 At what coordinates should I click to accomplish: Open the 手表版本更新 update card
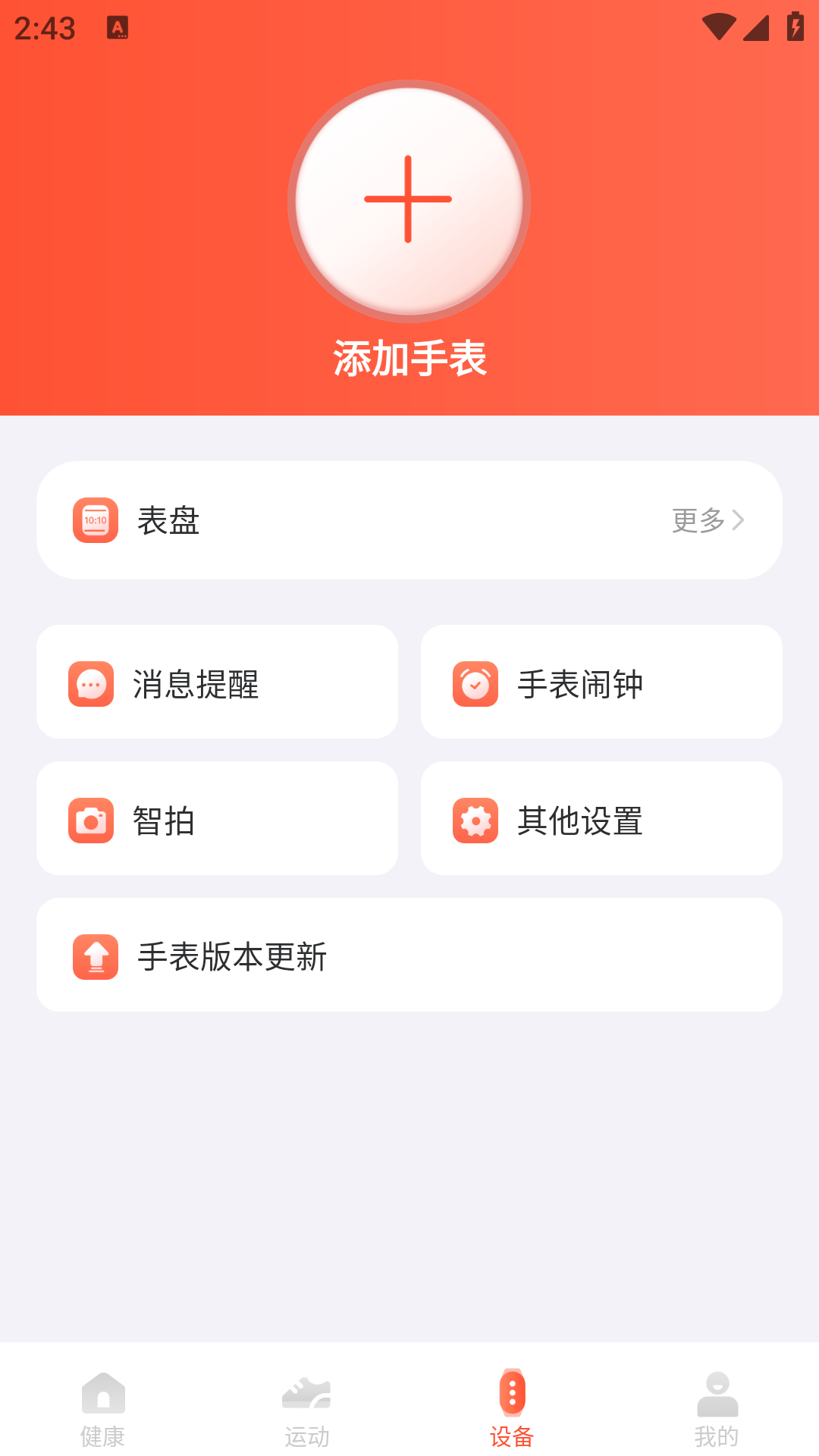click(409, 955)
